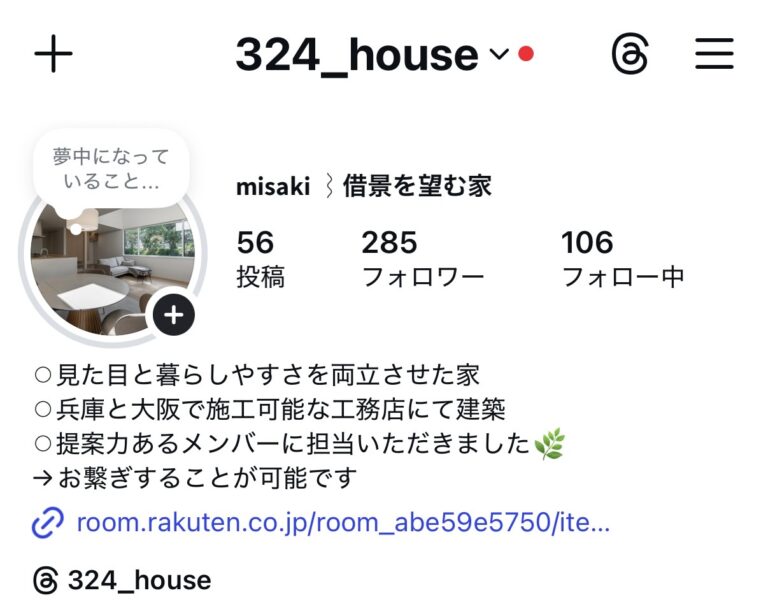The height and width of the screenshot is (616, 768).
Task: Open the hamburger settings menu
Action: [714, 54]
